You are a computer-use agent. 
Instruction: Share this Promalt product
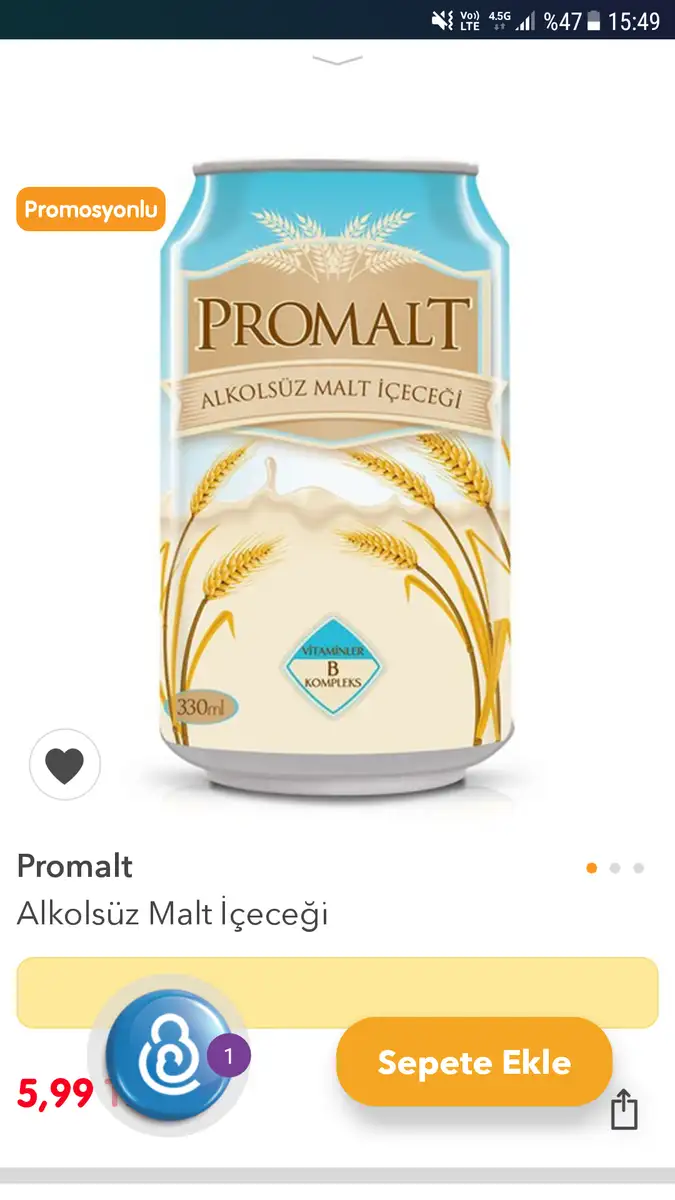point(624,1109)
